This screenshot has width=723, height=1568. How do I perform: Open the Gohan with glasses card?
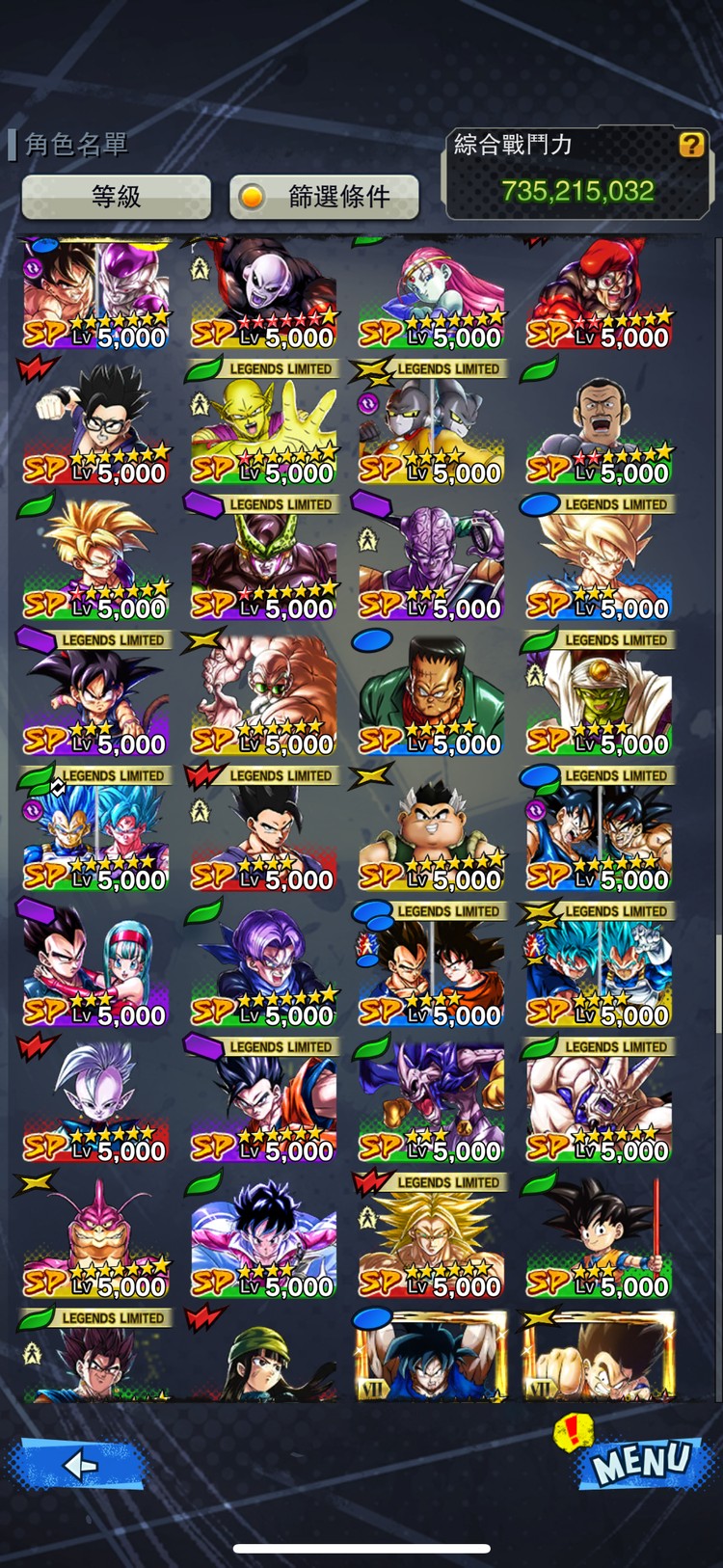click(95, 424)
